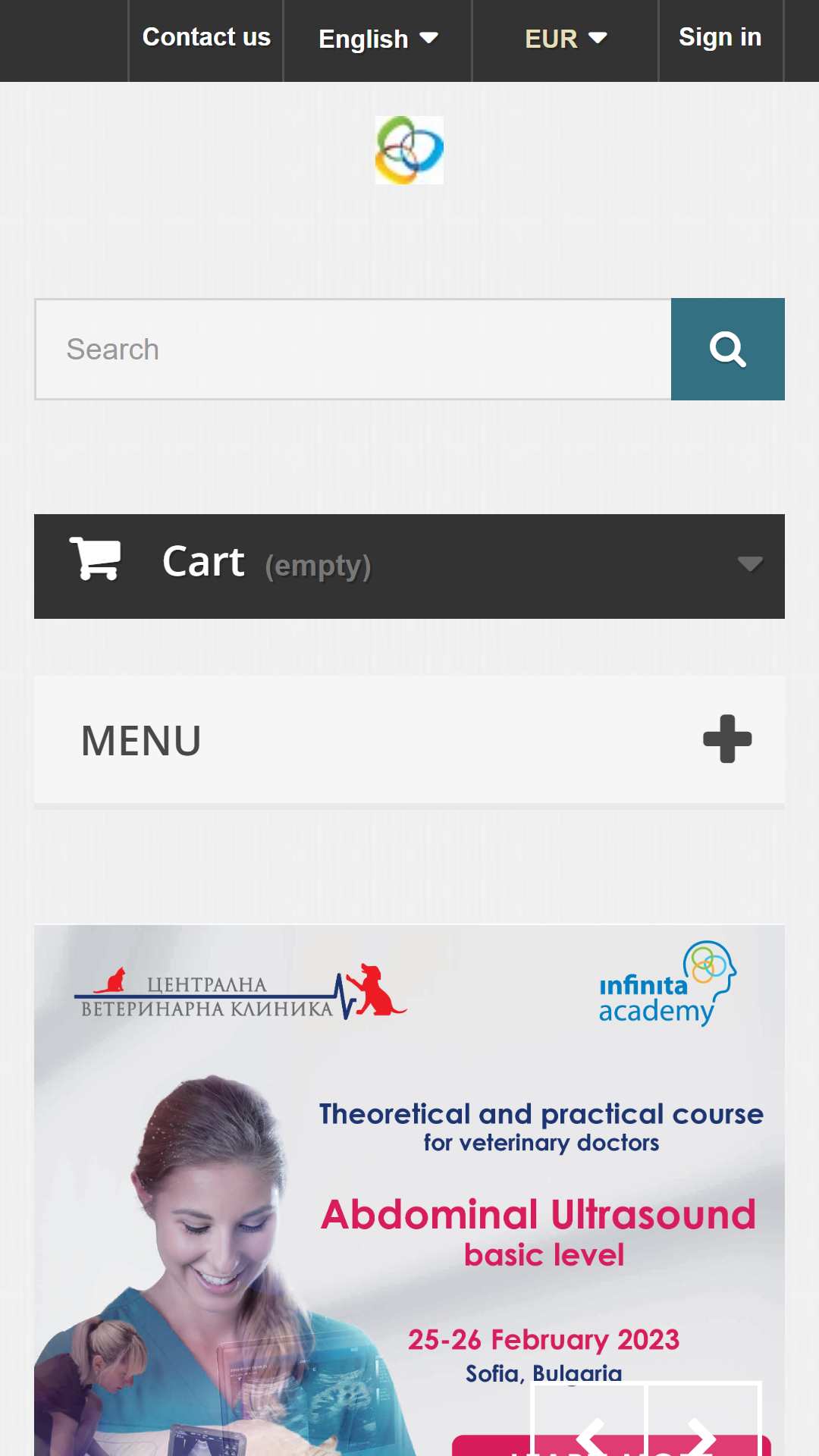Submit search with the magnifier button
Image resolution: width=819 pixels, height=1456 pixels.
(727, 350)
